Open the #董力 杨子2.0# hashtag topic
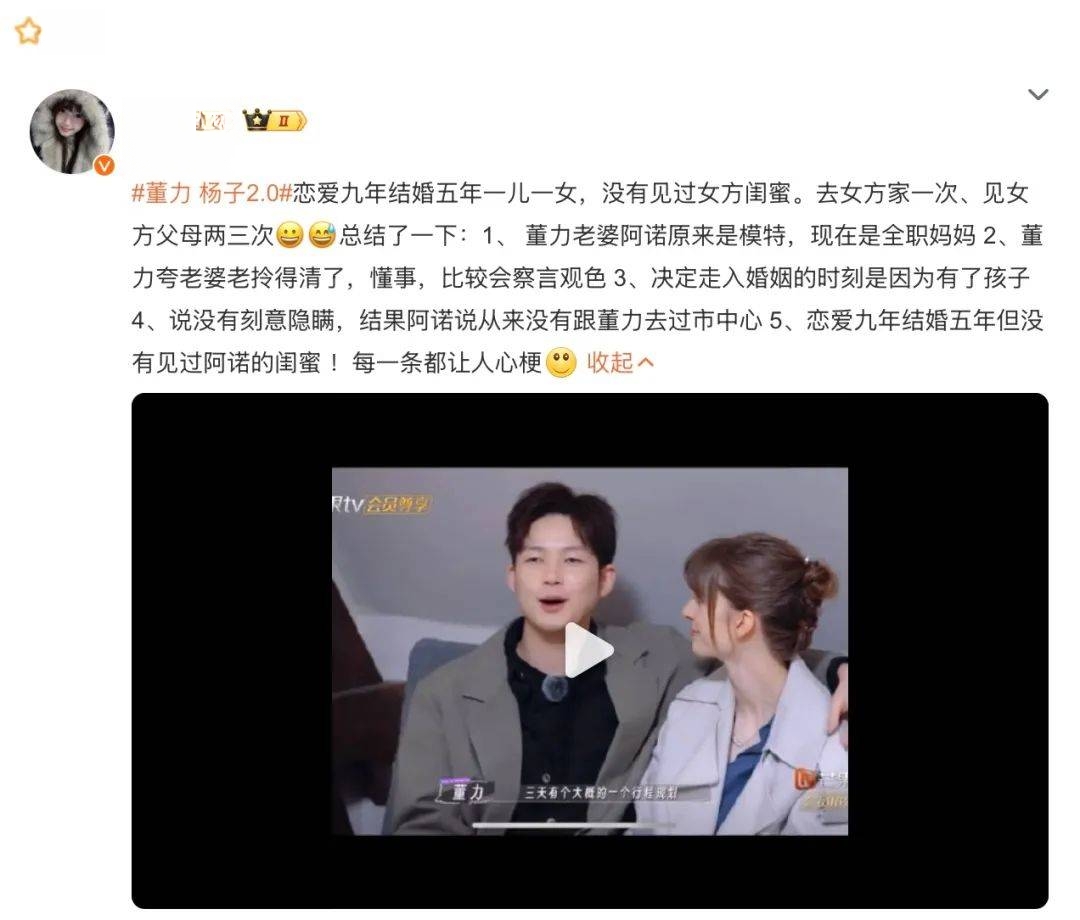Screen dimensions: 1080x920 click(211, 194)
